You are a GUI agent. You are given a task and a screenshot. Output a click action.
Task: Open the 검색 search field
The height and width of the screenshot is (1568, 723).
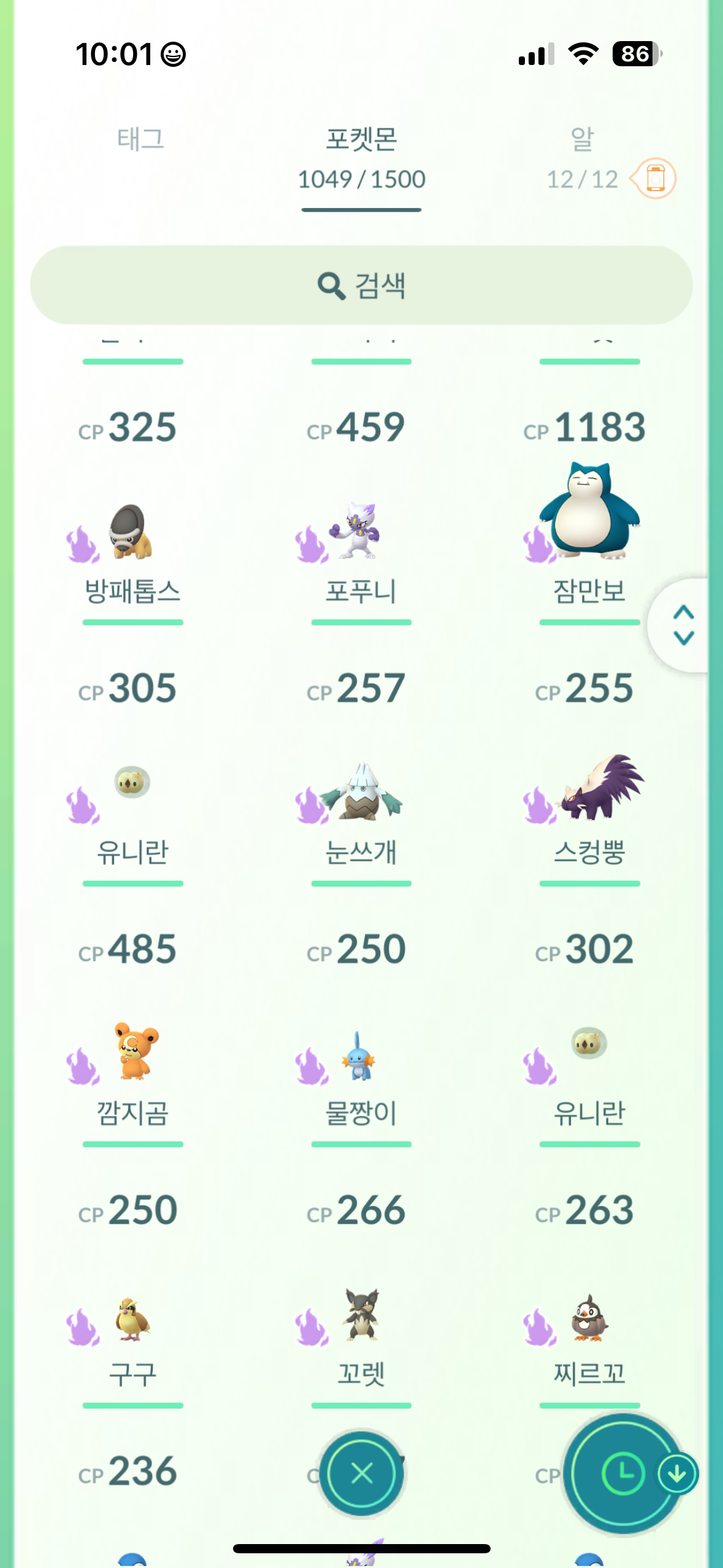(361, 285)
